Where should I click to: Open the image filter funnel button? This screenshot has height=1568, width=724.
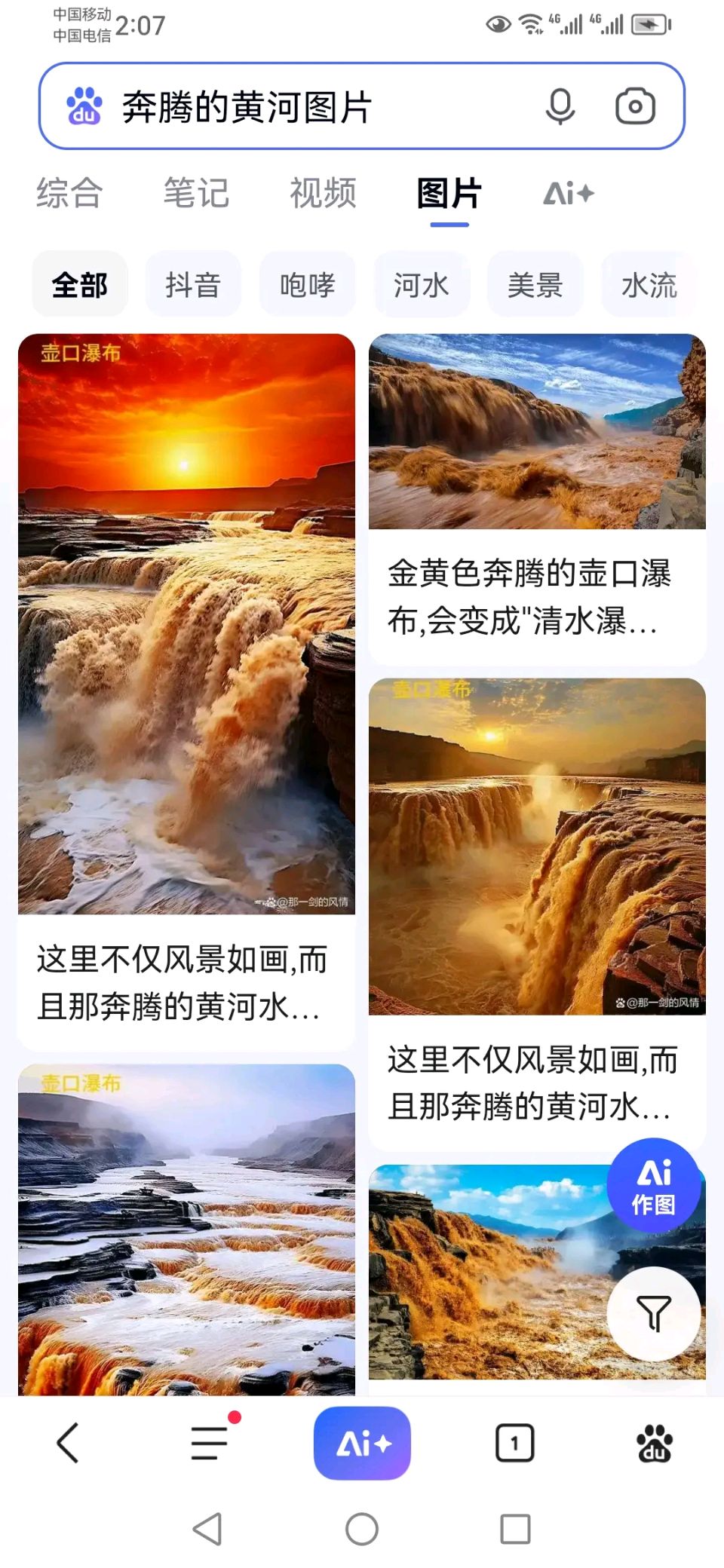tap(653, 1314)
